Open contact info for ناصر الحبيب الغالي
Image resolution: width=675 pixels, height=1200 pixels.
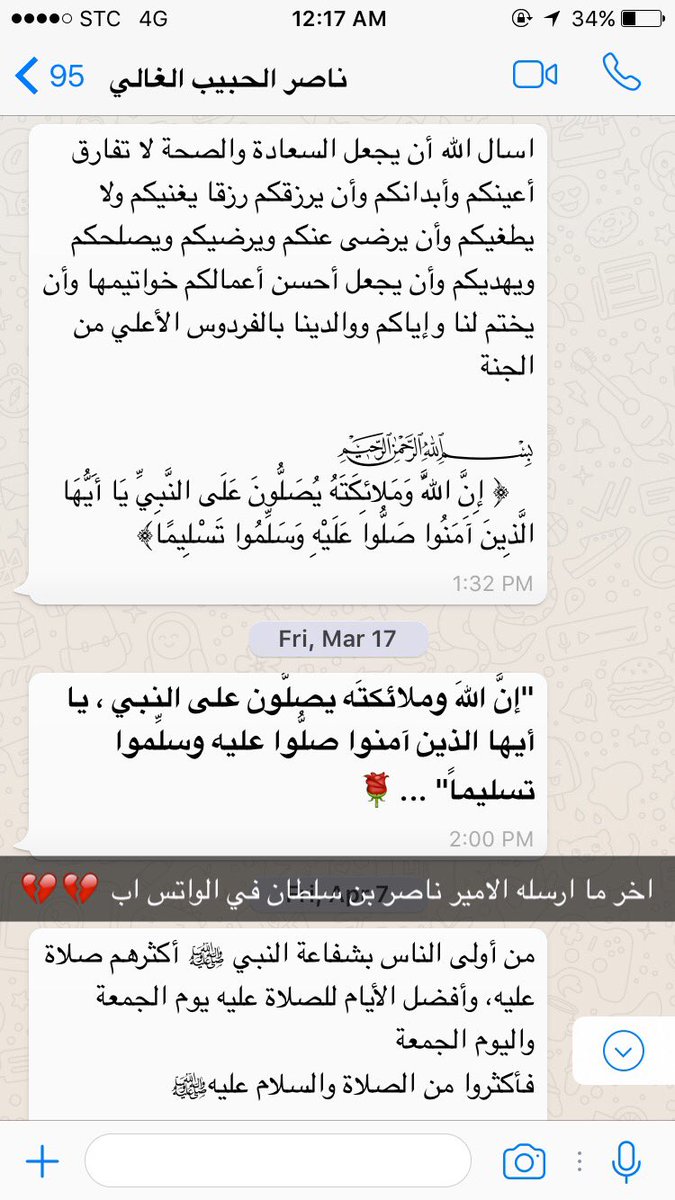(229, 78)
